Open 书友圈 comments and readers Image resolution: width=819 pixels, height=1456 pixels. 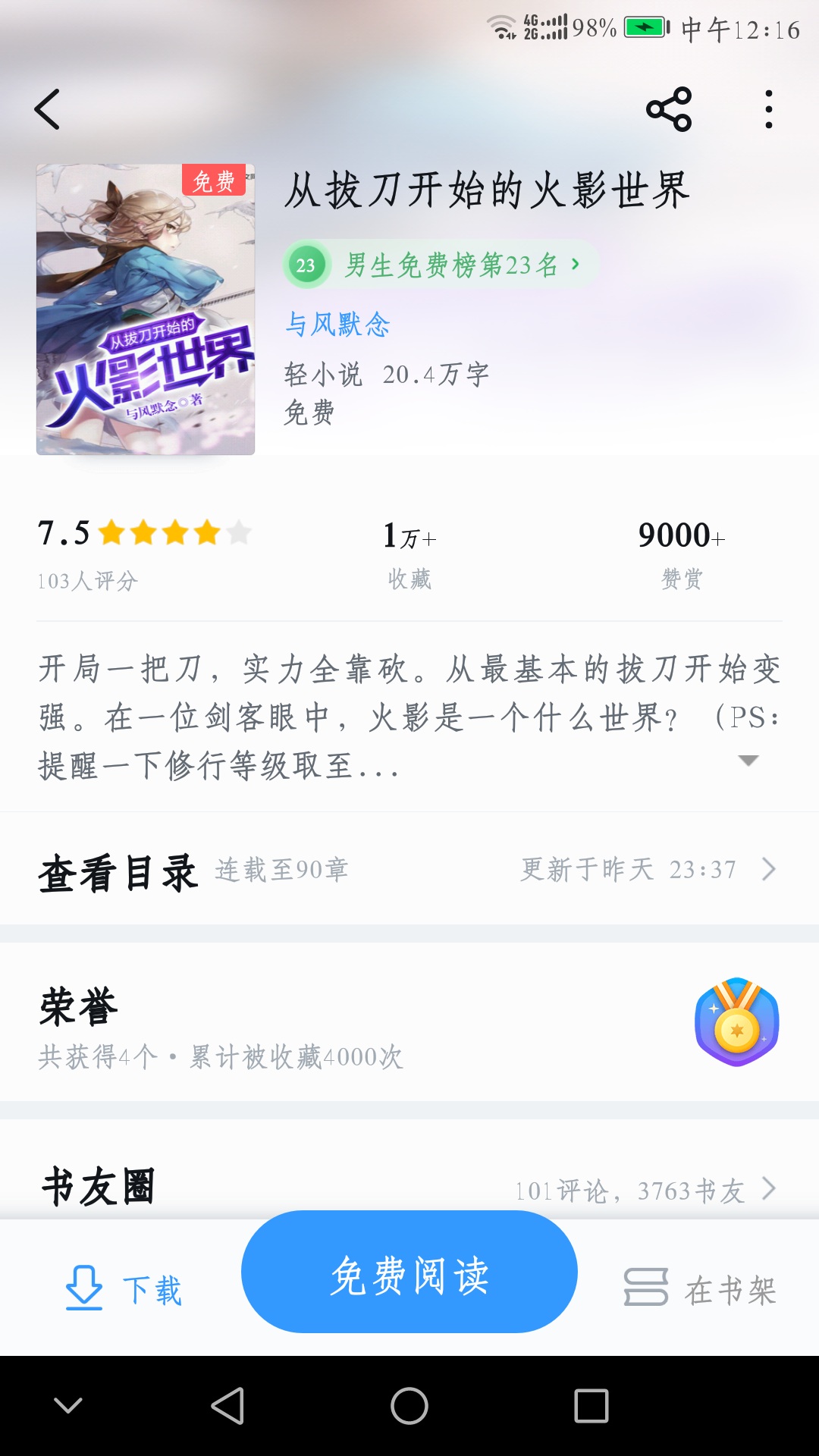pyautogui.click(x=409, y=1188)
